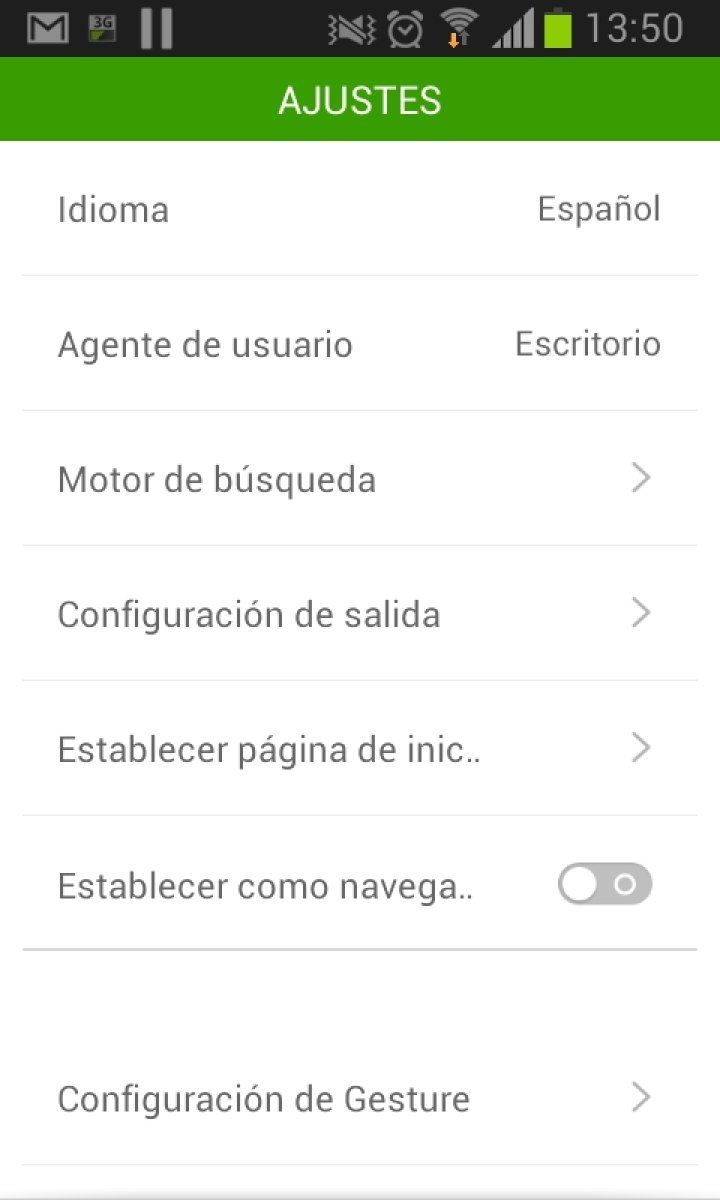This screenshot has height=1200, width=720.
Task: Tap the Wi-Fi signal icon
Action: 457,27
